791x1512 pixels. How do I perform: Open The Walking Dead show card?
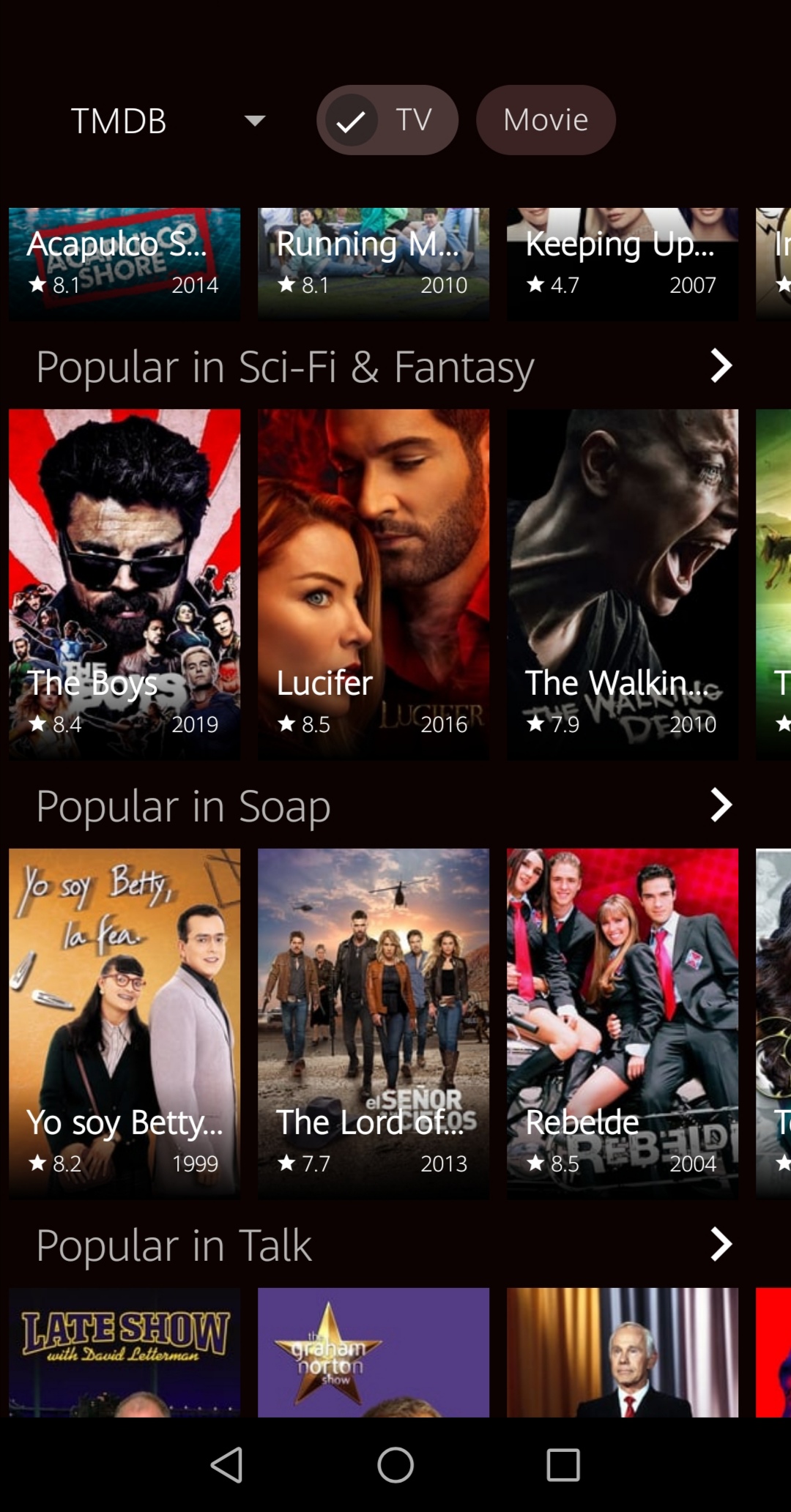pos(623,584)
